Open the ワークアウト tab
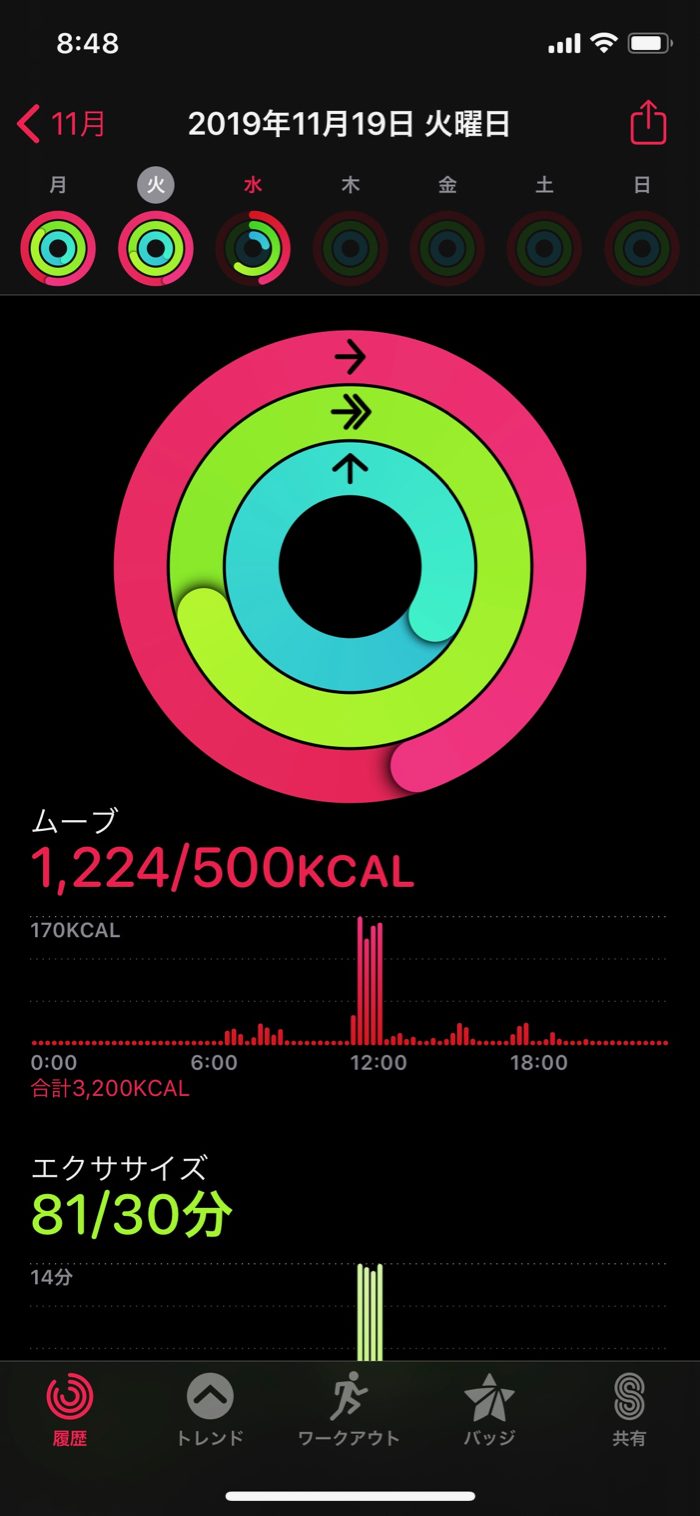 (349, 1410)
